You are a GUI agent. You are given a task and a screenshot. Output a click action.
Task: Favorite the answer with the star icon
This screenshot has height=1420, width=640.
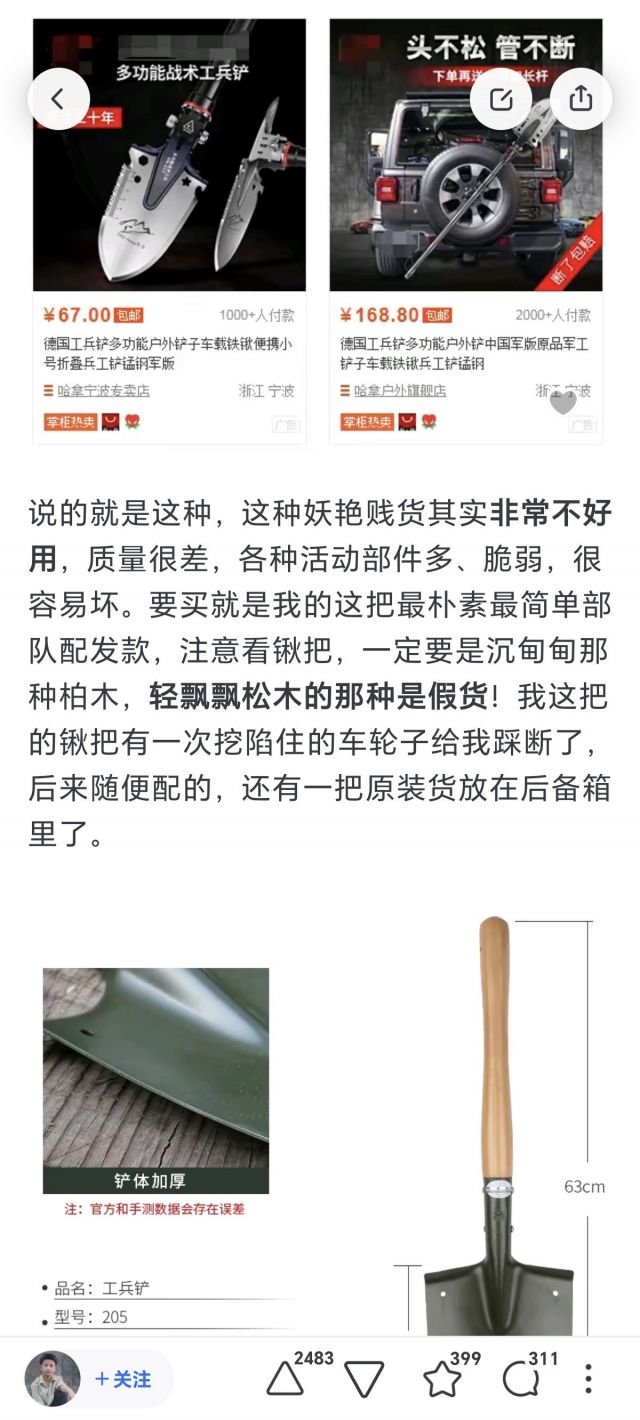(x=441, y=1379)
